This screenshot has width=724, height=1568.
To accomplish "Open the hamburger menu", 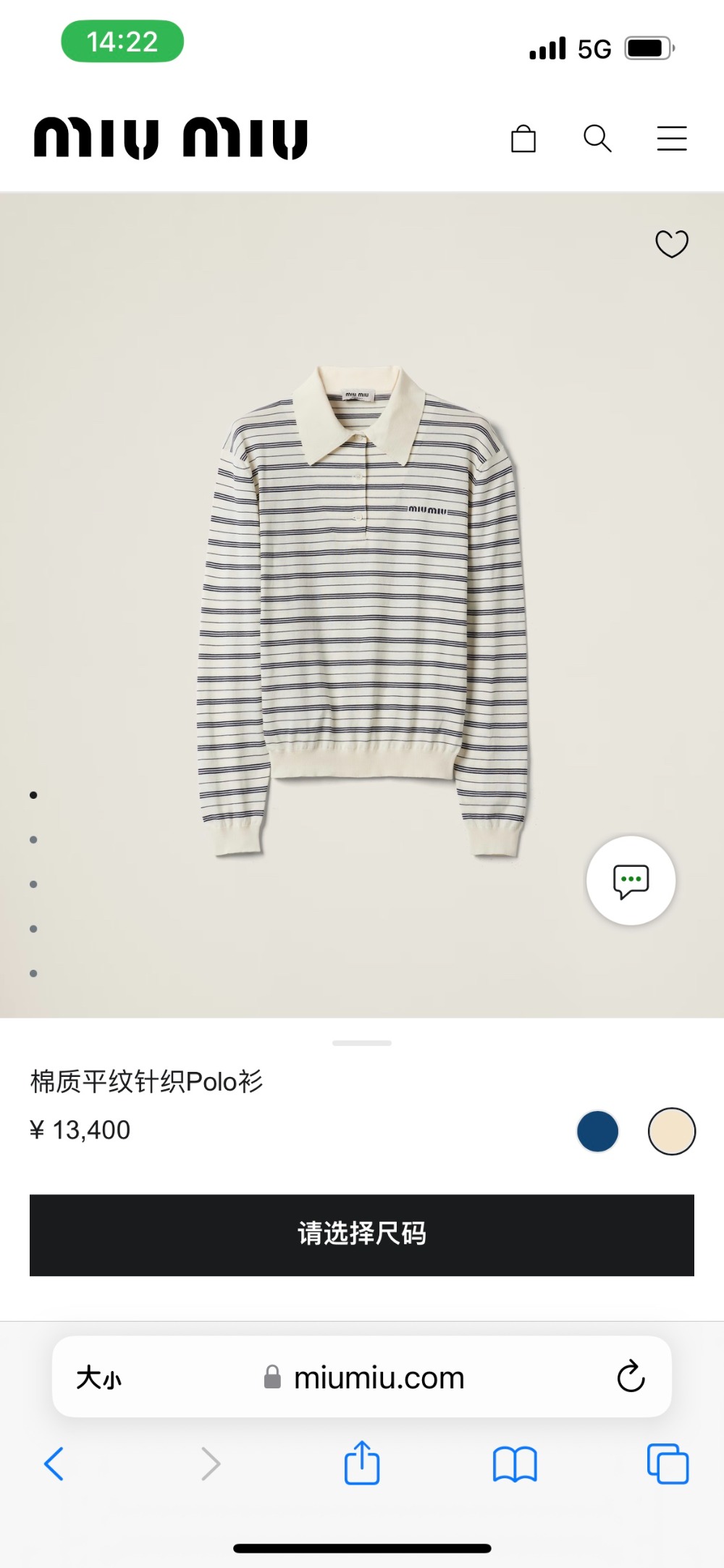I will [x=671, y=138].
